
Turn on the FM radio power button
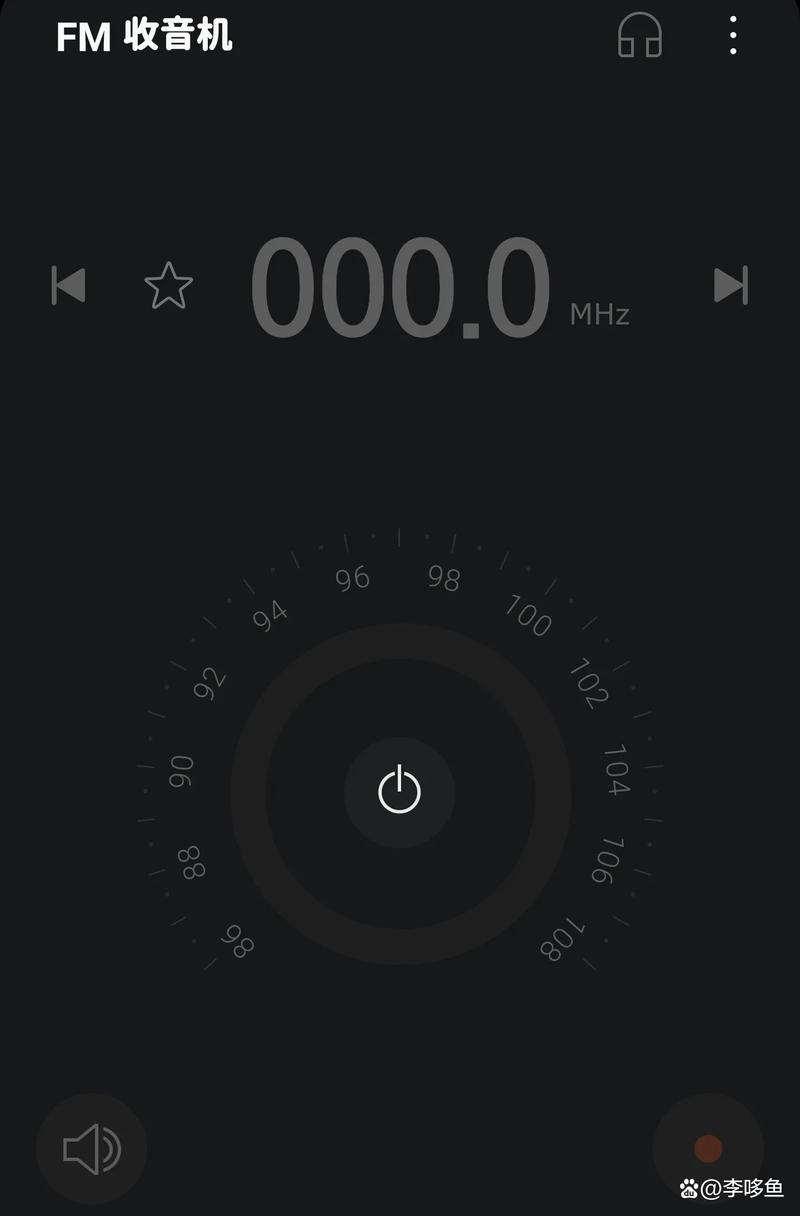coord(399,792)
